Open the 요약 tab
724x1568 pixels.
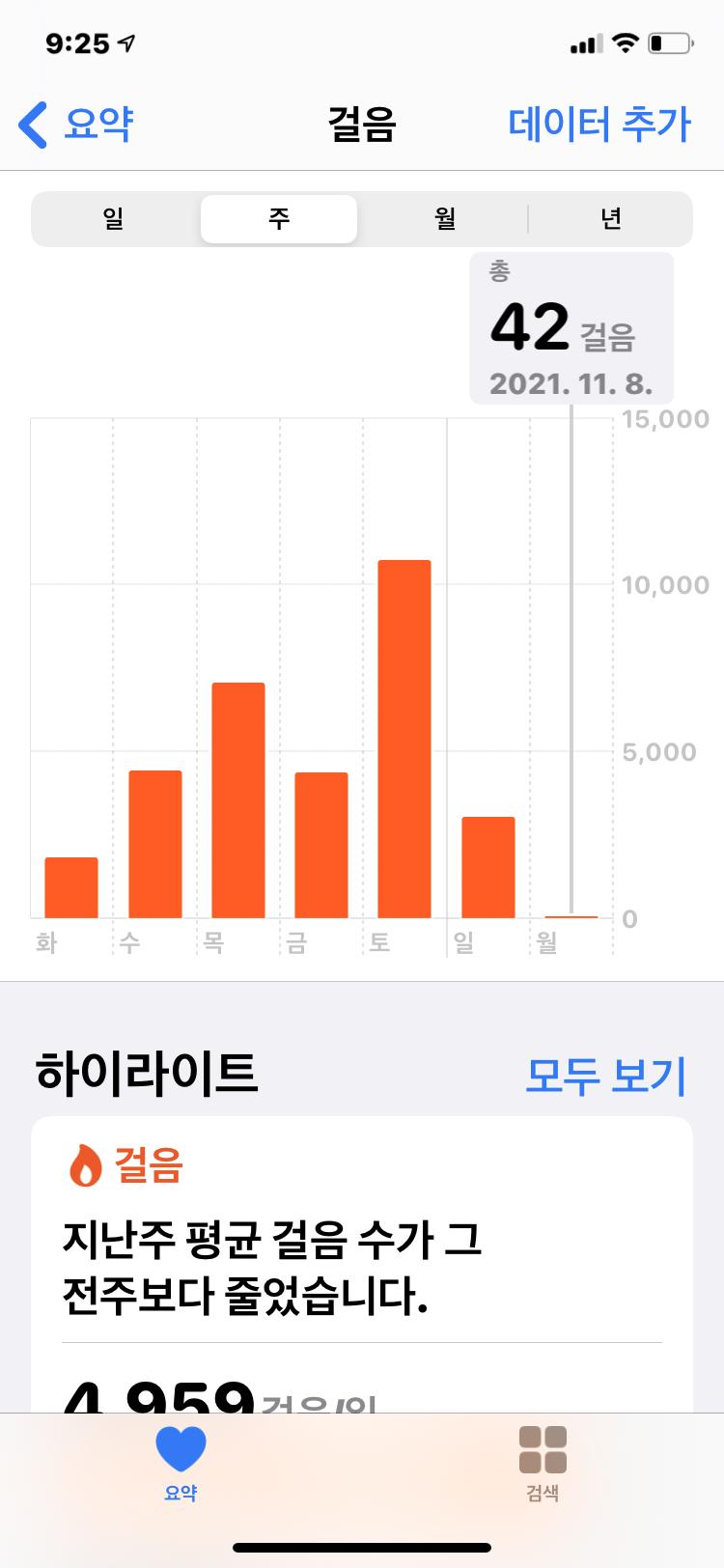click(x=181, y=1463)
